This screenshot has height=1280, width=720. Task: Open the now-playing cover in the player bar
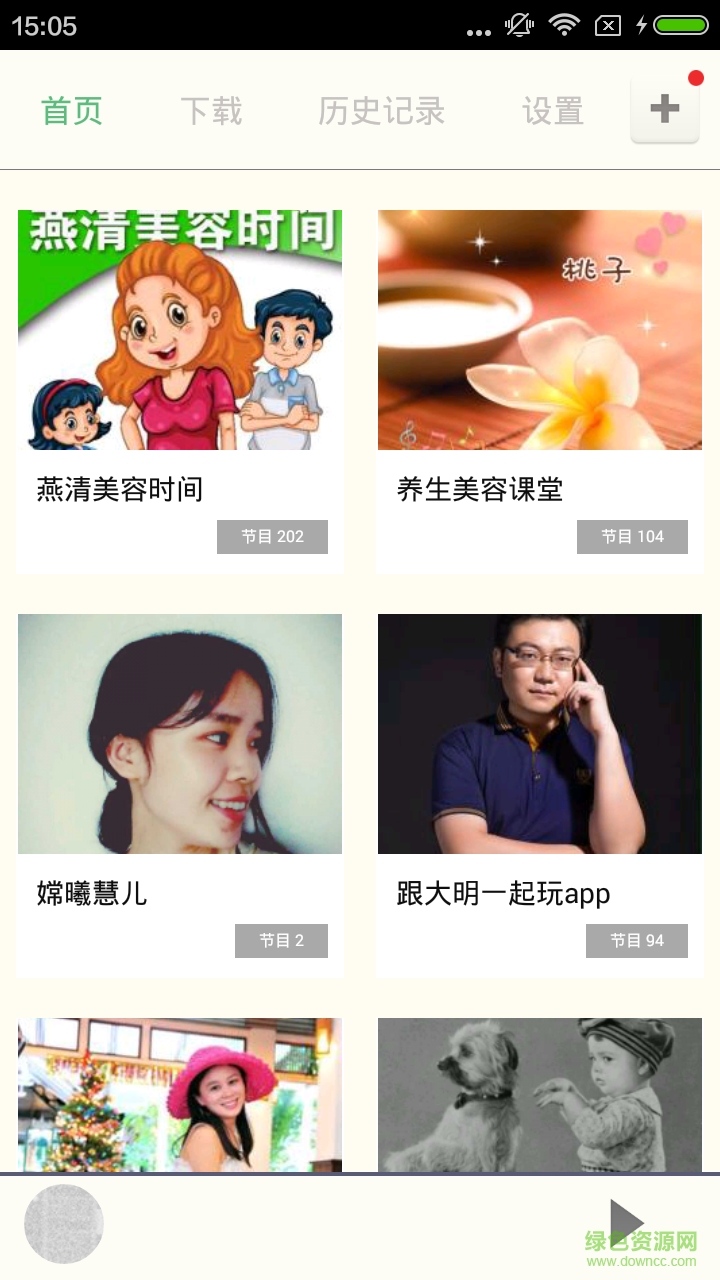(64, 1223)
